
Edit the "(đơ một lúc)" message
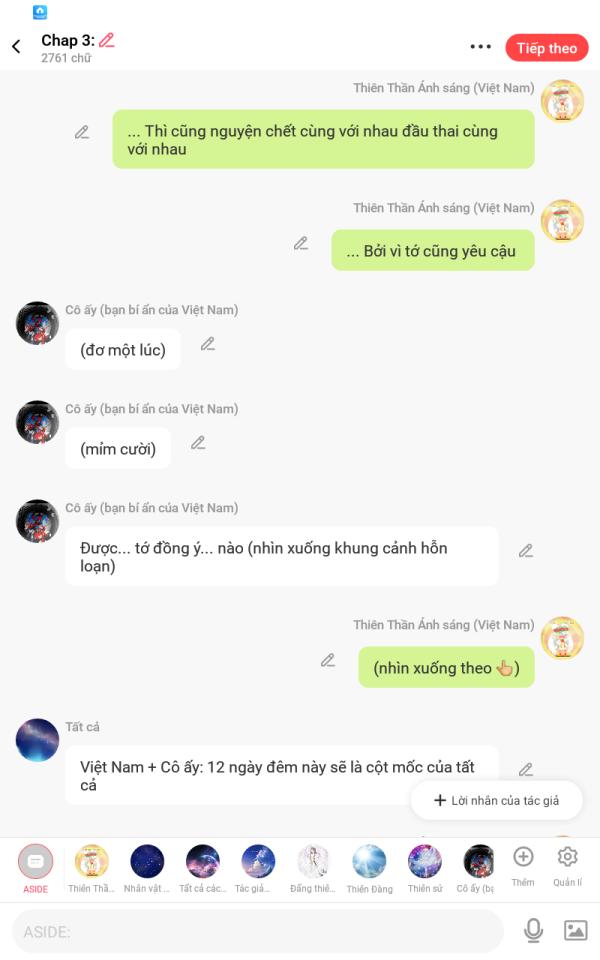[x=208, y=344]
